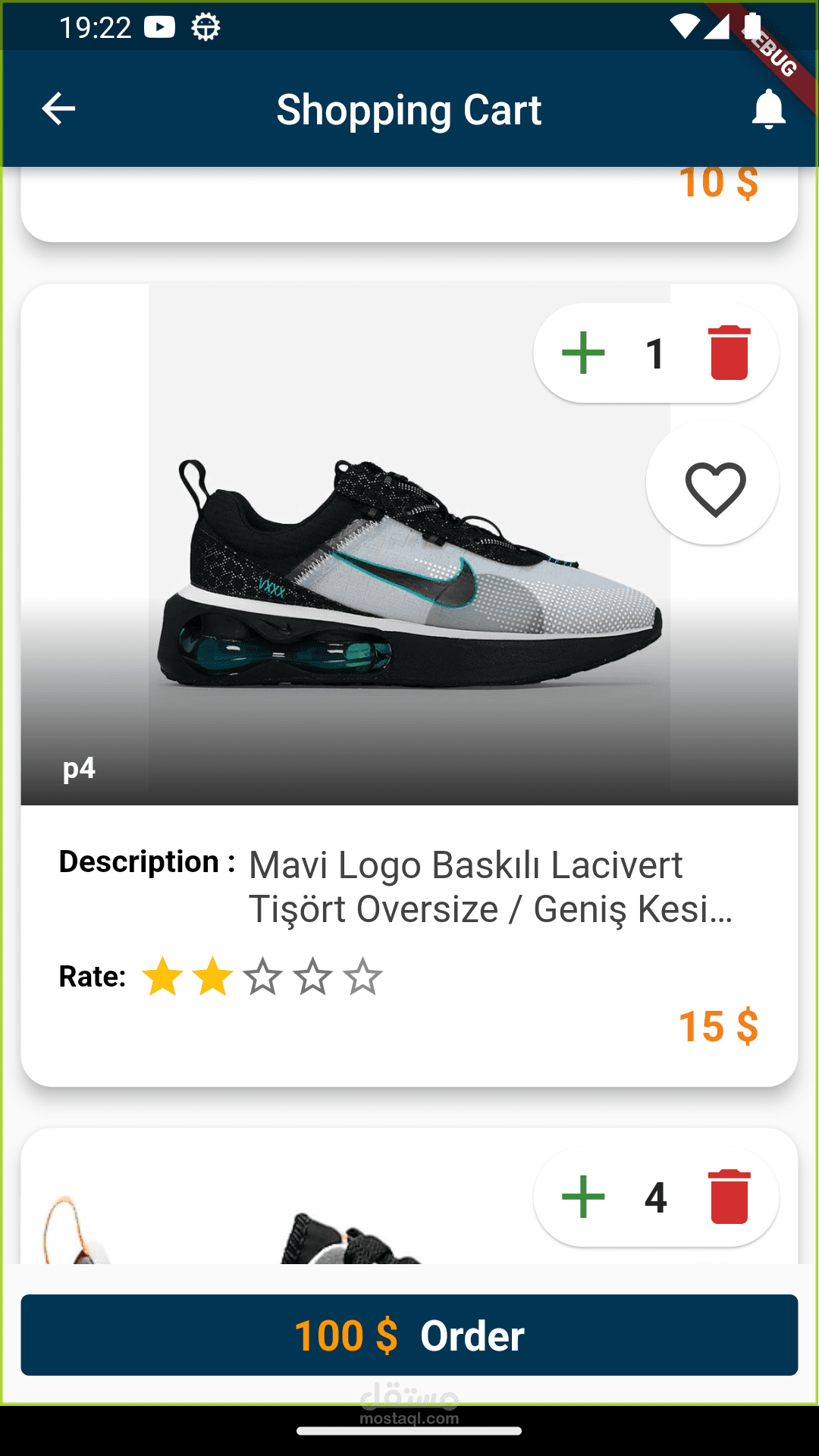Open the notifications bell

[x=768, y=109]
